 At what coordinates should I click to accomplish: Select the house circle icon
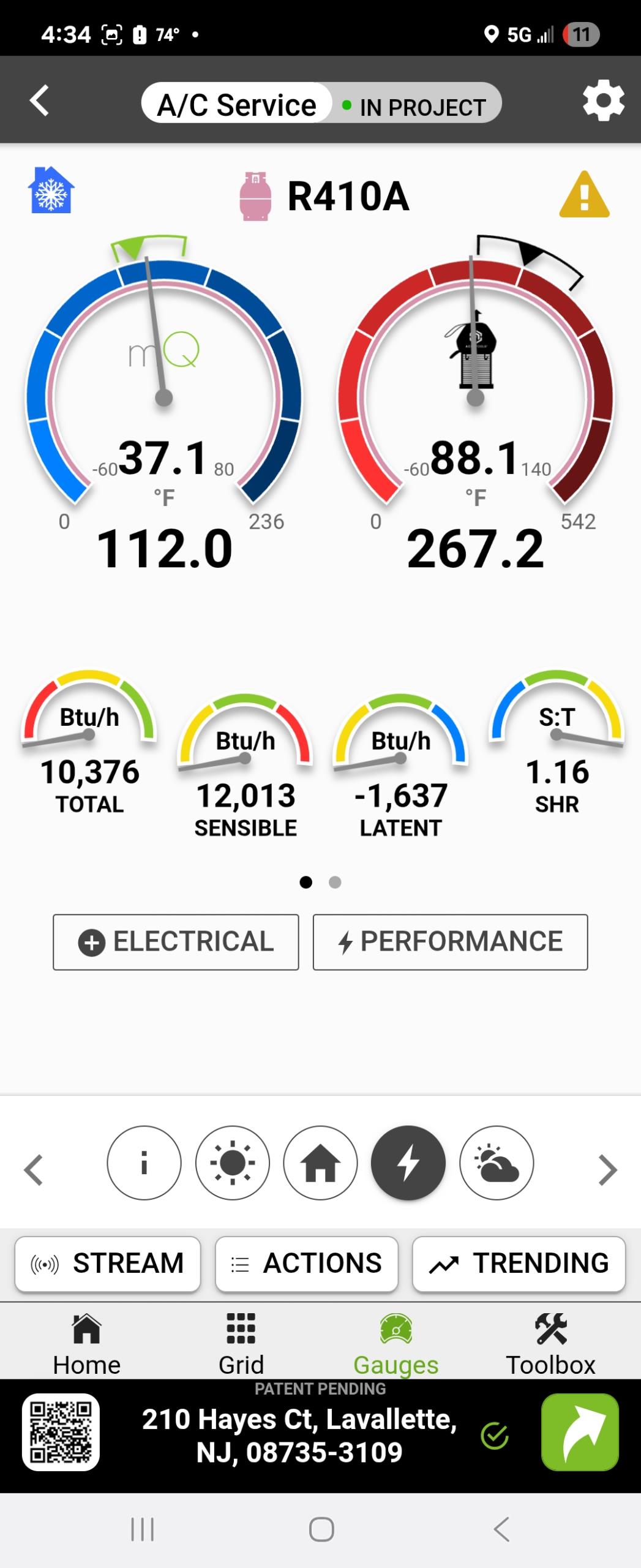(x=320, y=1163)
